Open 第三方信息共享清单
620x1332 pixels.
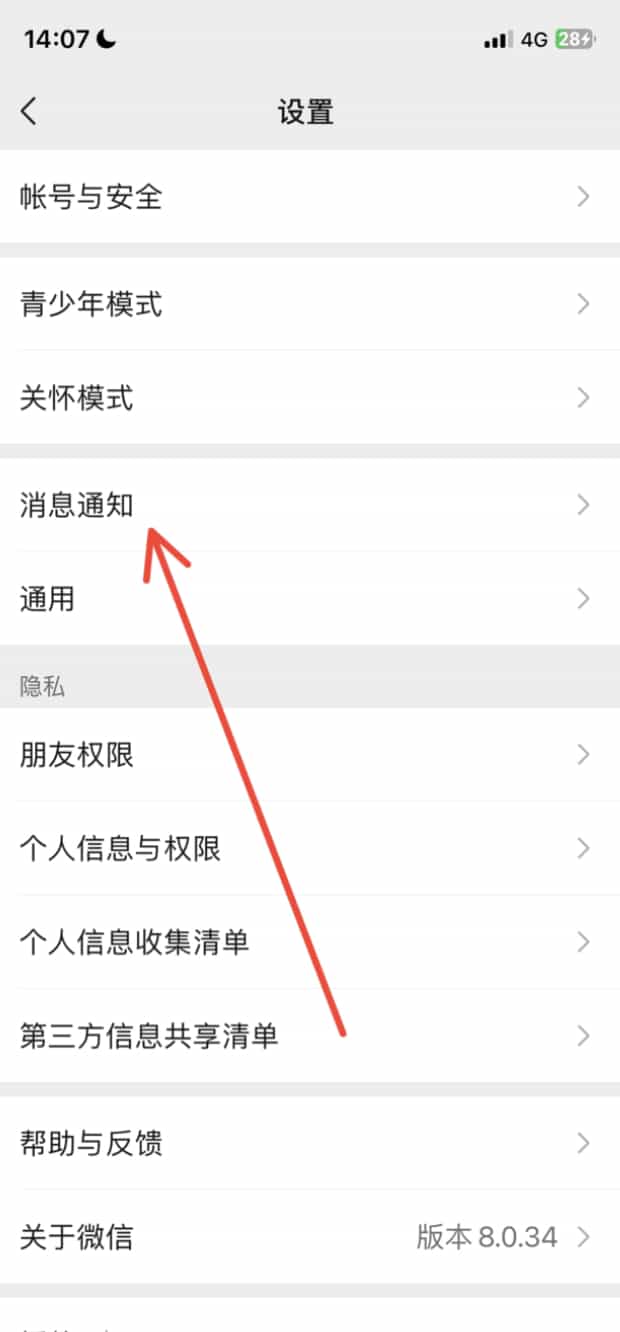310,1036
